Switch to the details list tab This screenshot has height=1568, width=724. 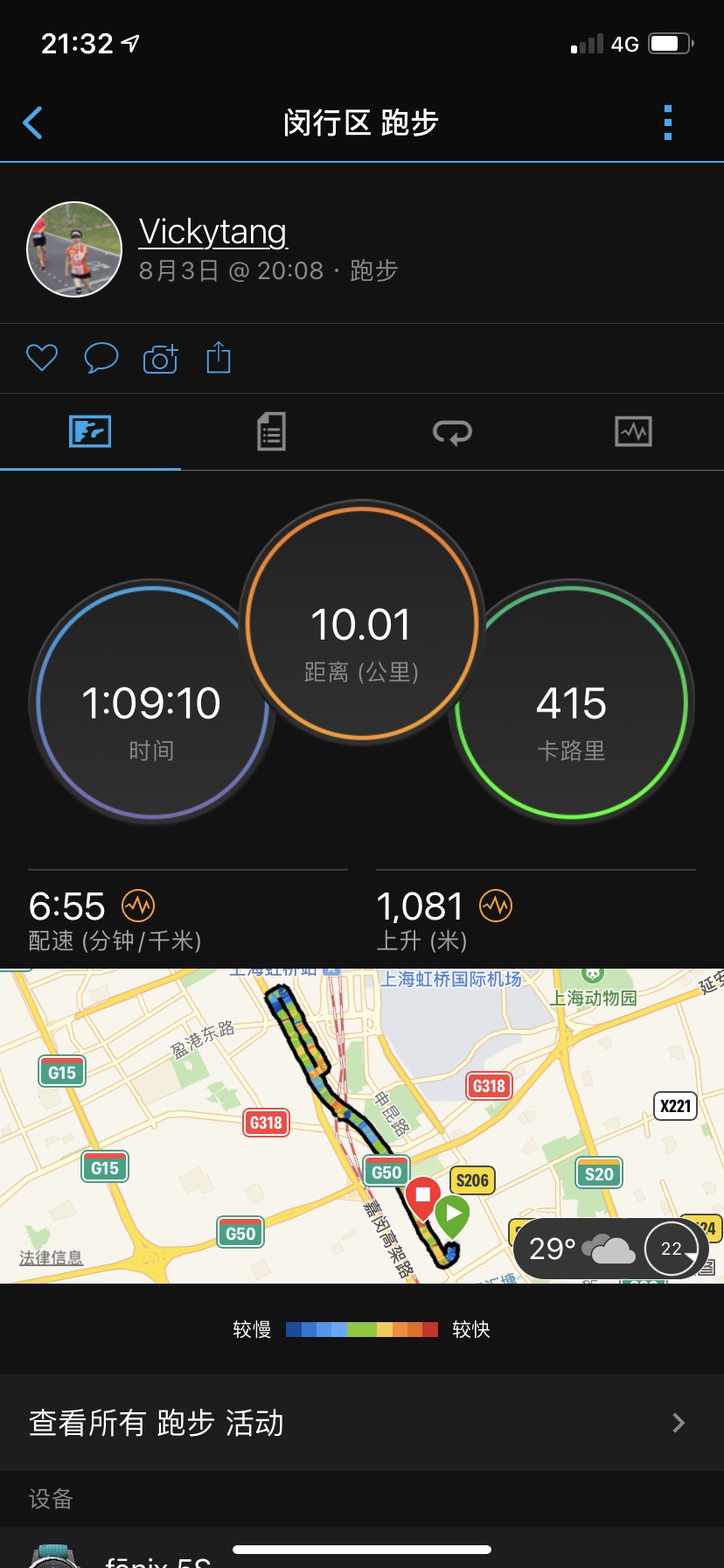point(271,431)
